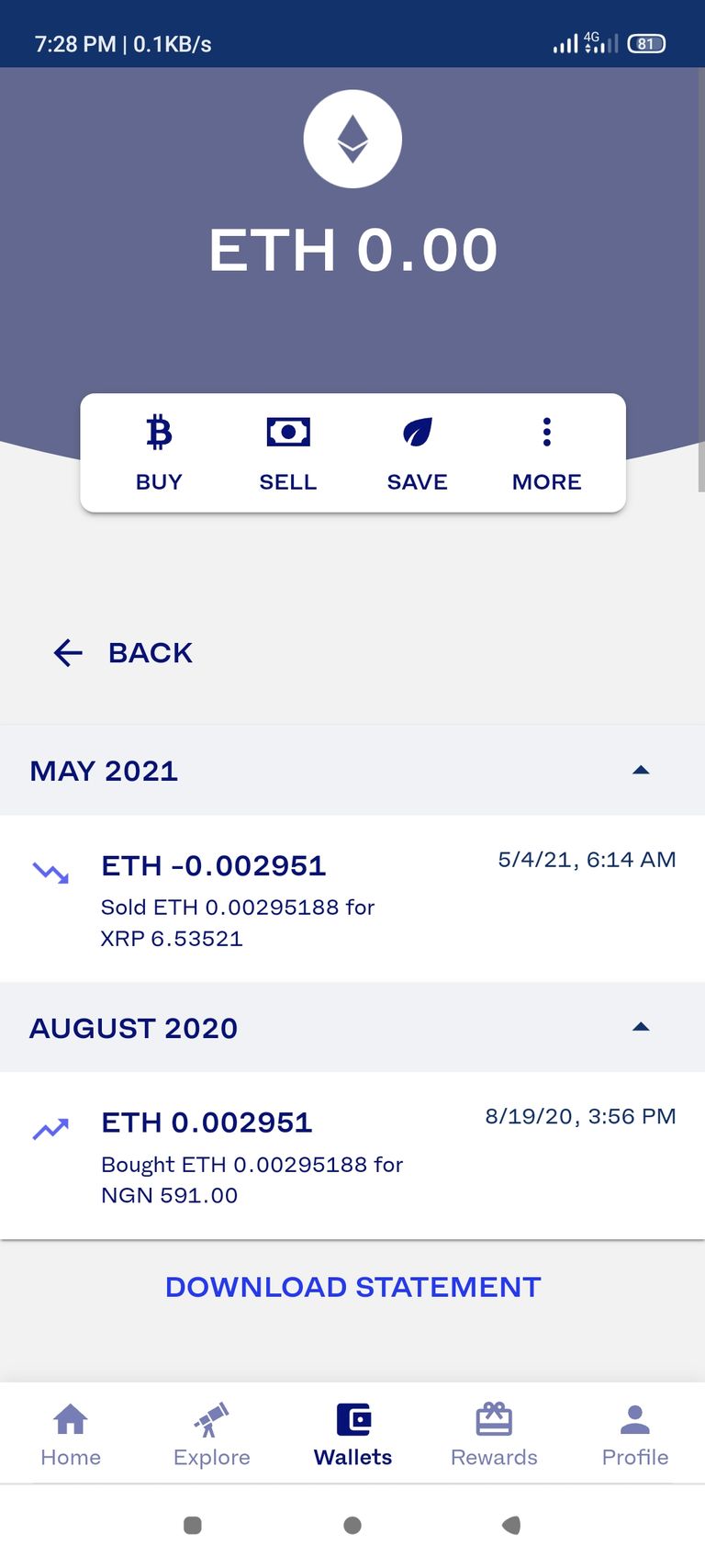Select the Buy Bitcoin icon
The image size is (705, 1568).
pos(159,431)
